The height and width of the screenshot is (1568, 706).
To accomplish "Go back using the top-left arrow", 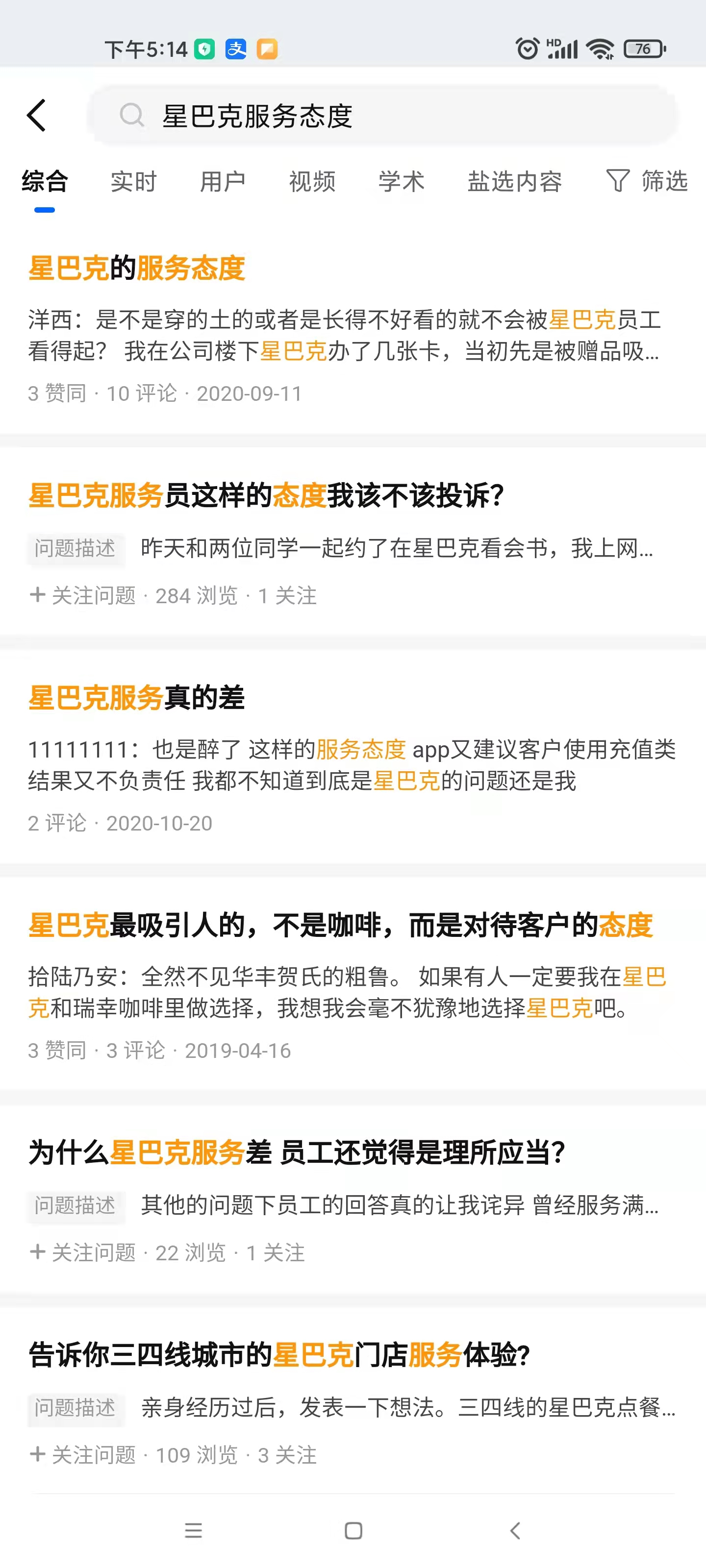I will pos(37,115).
